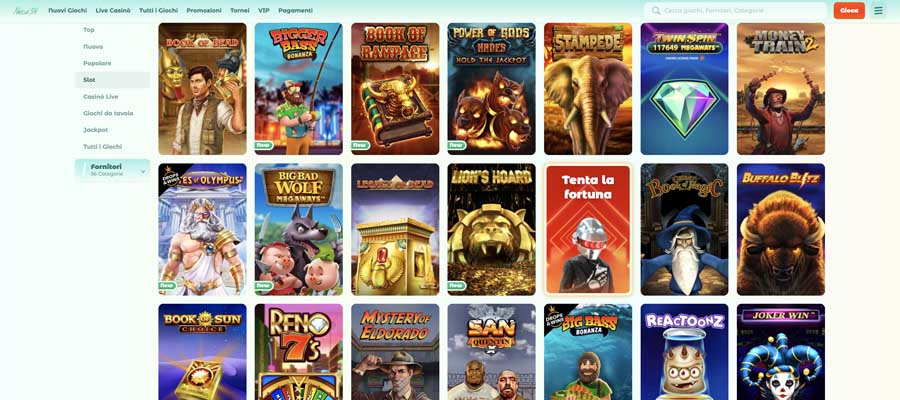Open the Stampede slot game
The image size is (900, 400).
click(587, 88)
